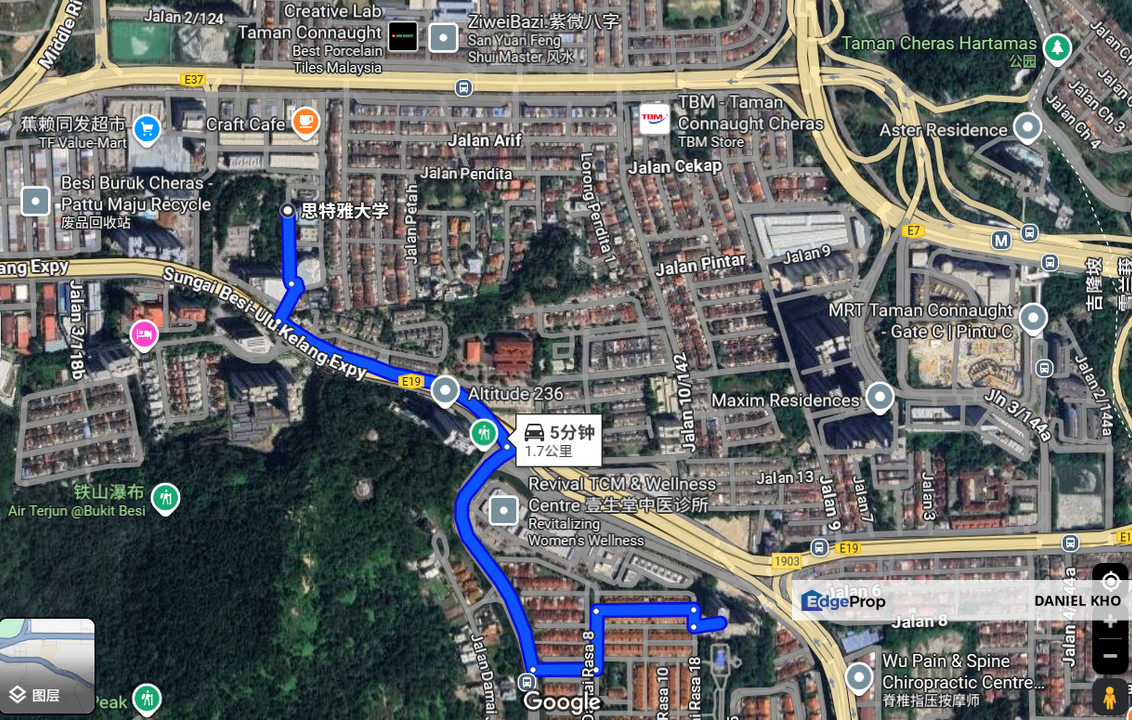Open the pink hotel pin

pos(144,334)
